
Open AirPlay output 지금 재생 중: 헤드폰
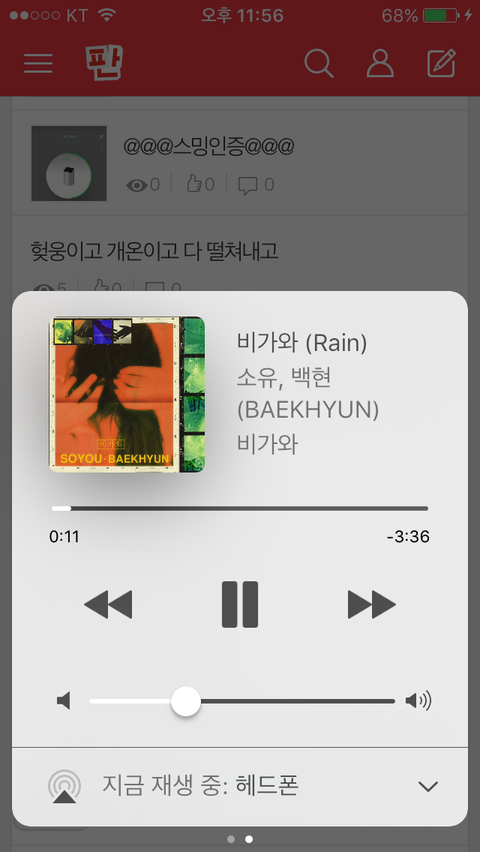tap(240, 786)
